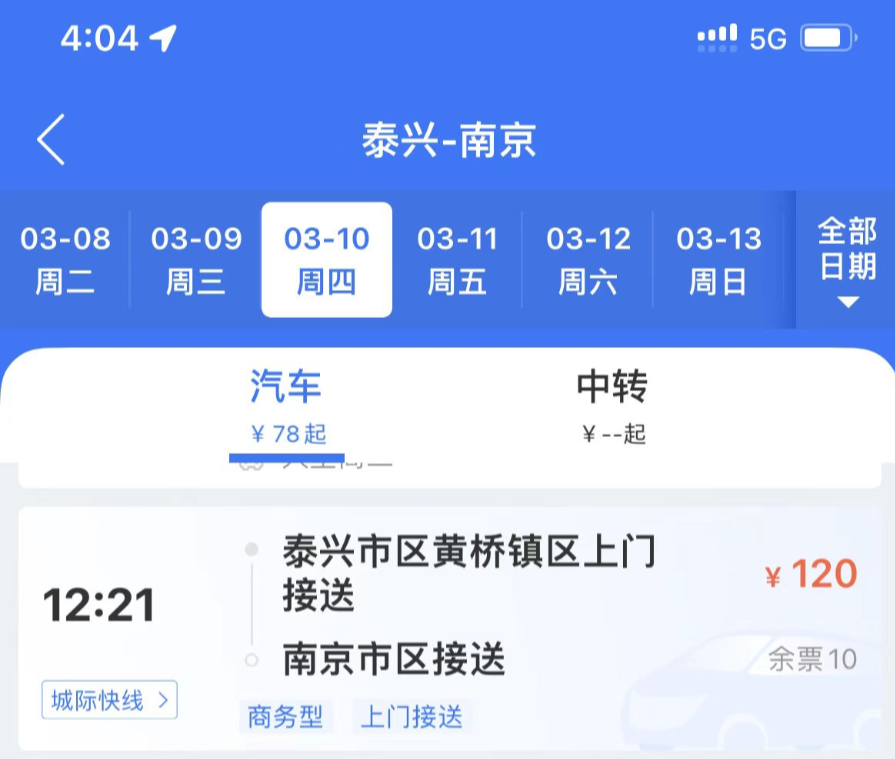
Task: Open the 12:21 泰兴市区黄桥镇区上门接送 trip
Action: coord(470,600)
